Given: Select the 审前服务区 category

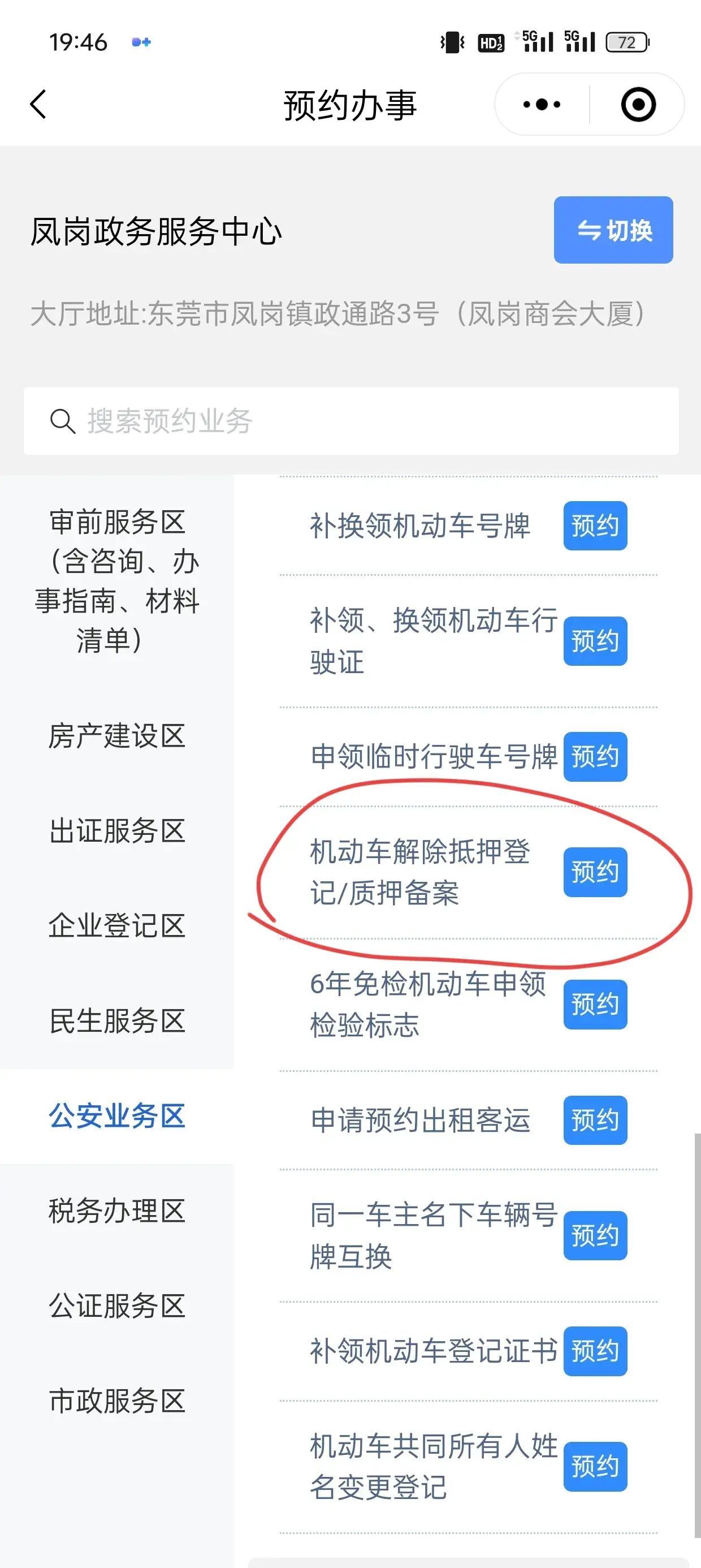Looking at the screenshot, I should (x=117, y=580).
